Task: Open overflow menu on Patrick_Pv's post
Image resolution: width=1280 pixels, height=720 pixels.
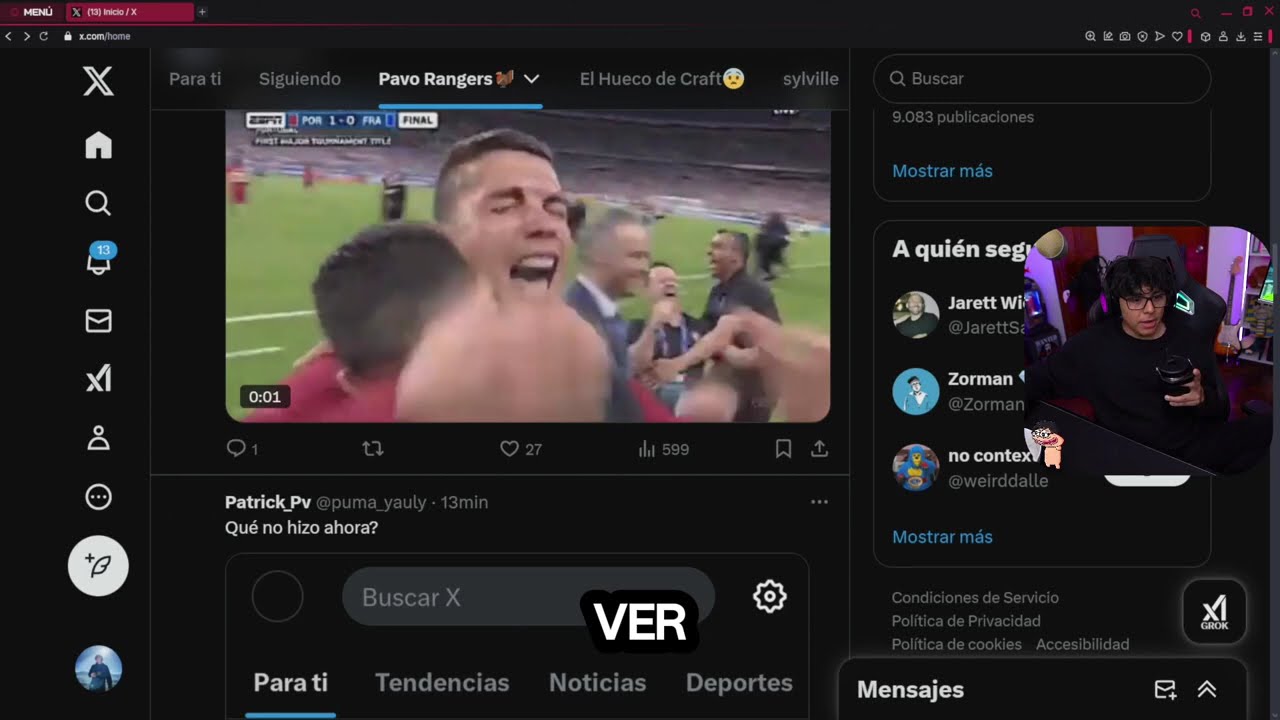Action: tap(819, 502)
